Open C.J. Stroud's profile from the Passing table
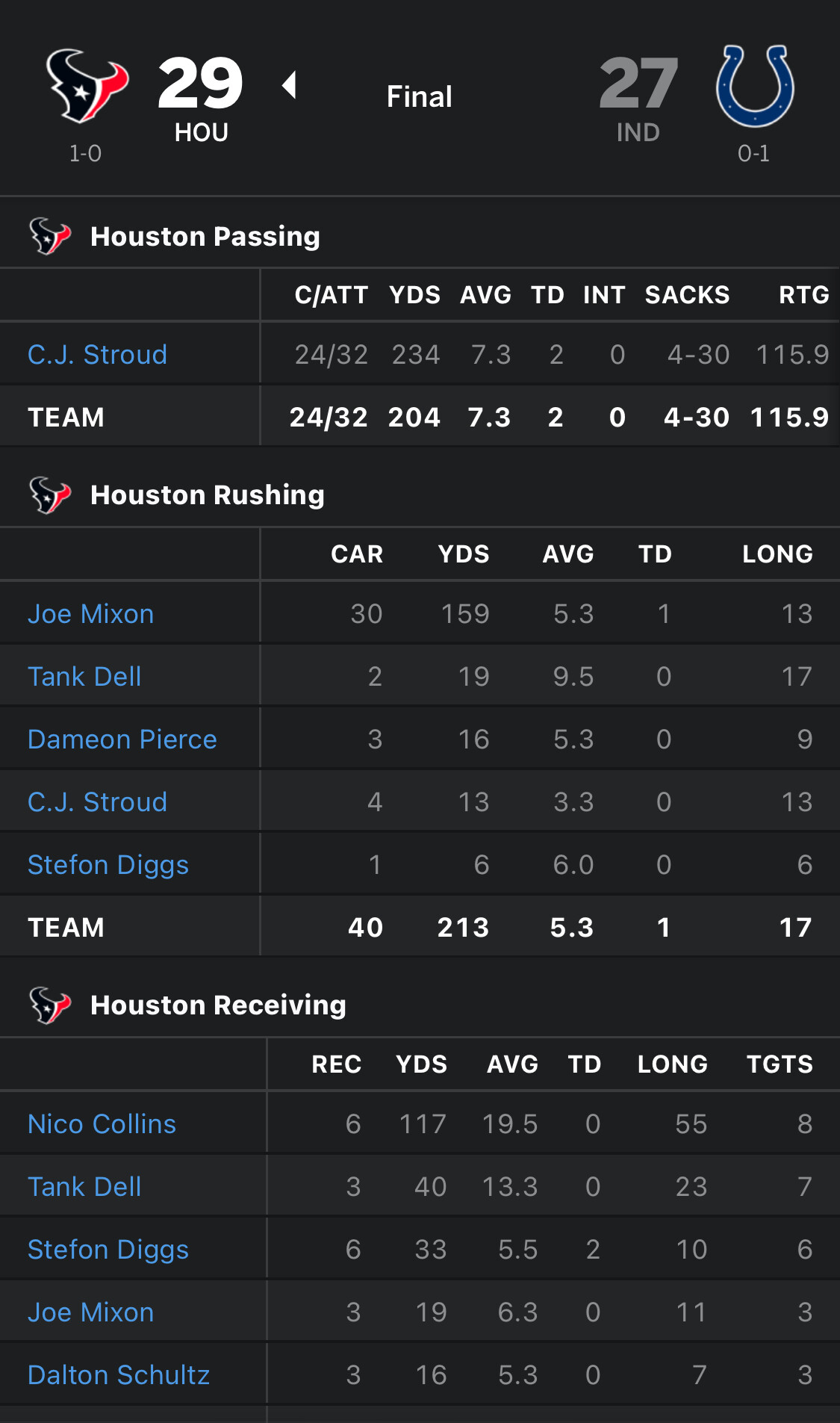Image resolution: width=840 pixels, height=1423 pixels. coord(97,355)
